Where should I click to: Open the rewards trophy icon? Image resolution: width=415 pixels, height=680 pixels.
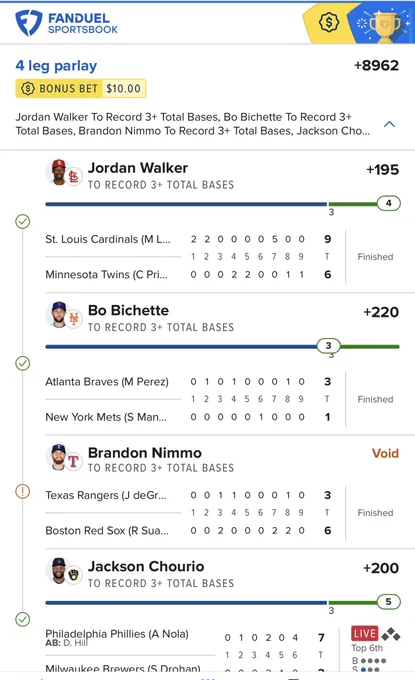point(384,23)
